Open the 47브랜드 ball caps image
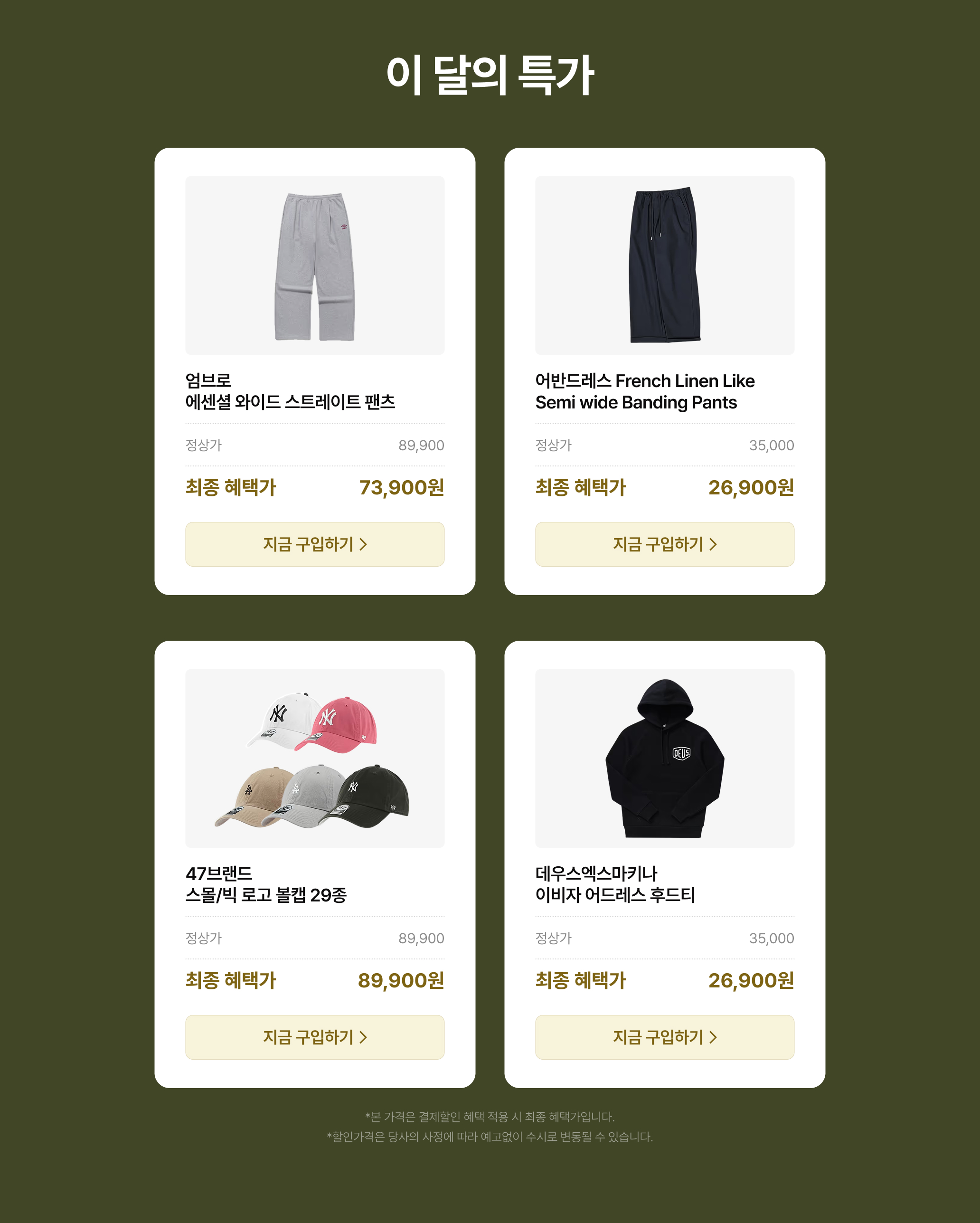 pyautogui.click(x=315, y=758)
